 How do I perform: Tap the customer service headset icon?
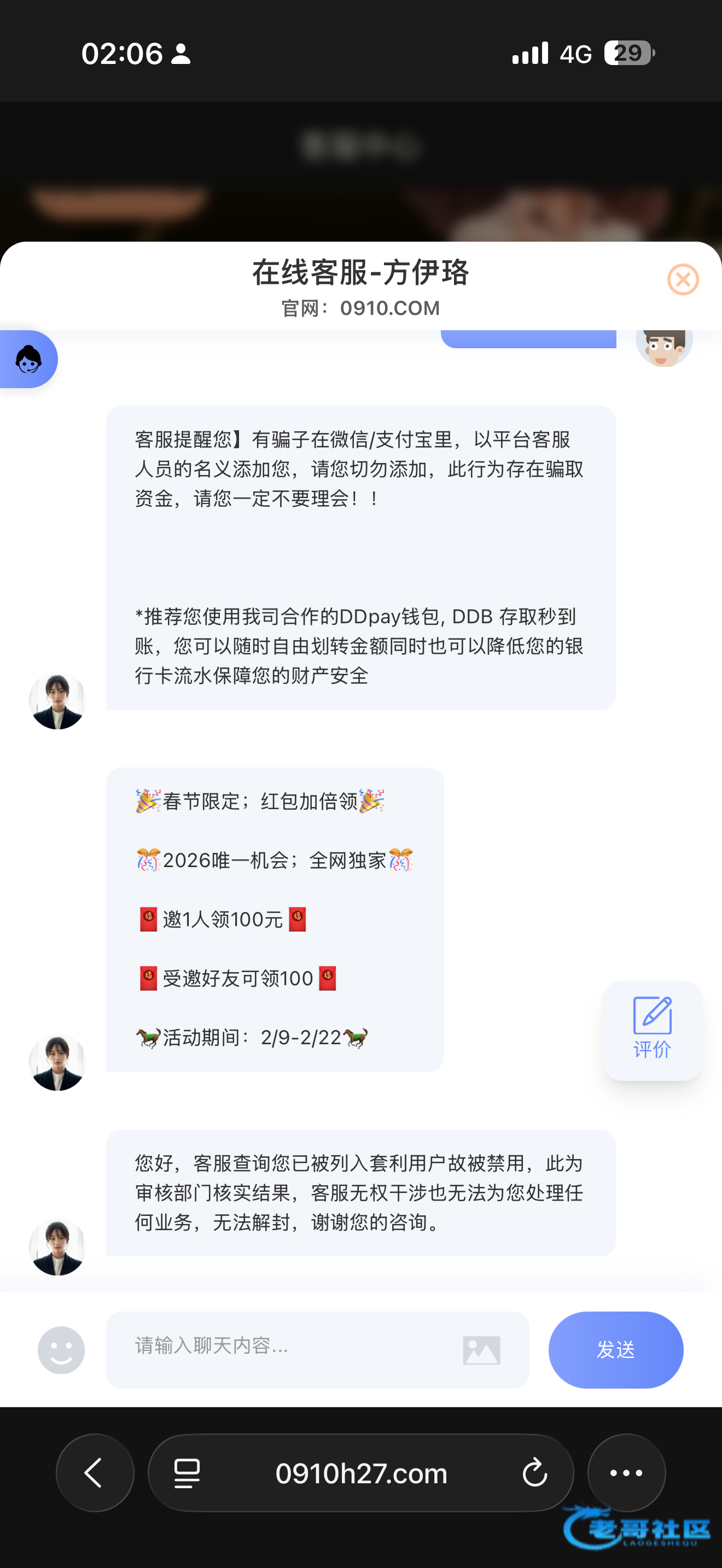(x=28, y=359)
